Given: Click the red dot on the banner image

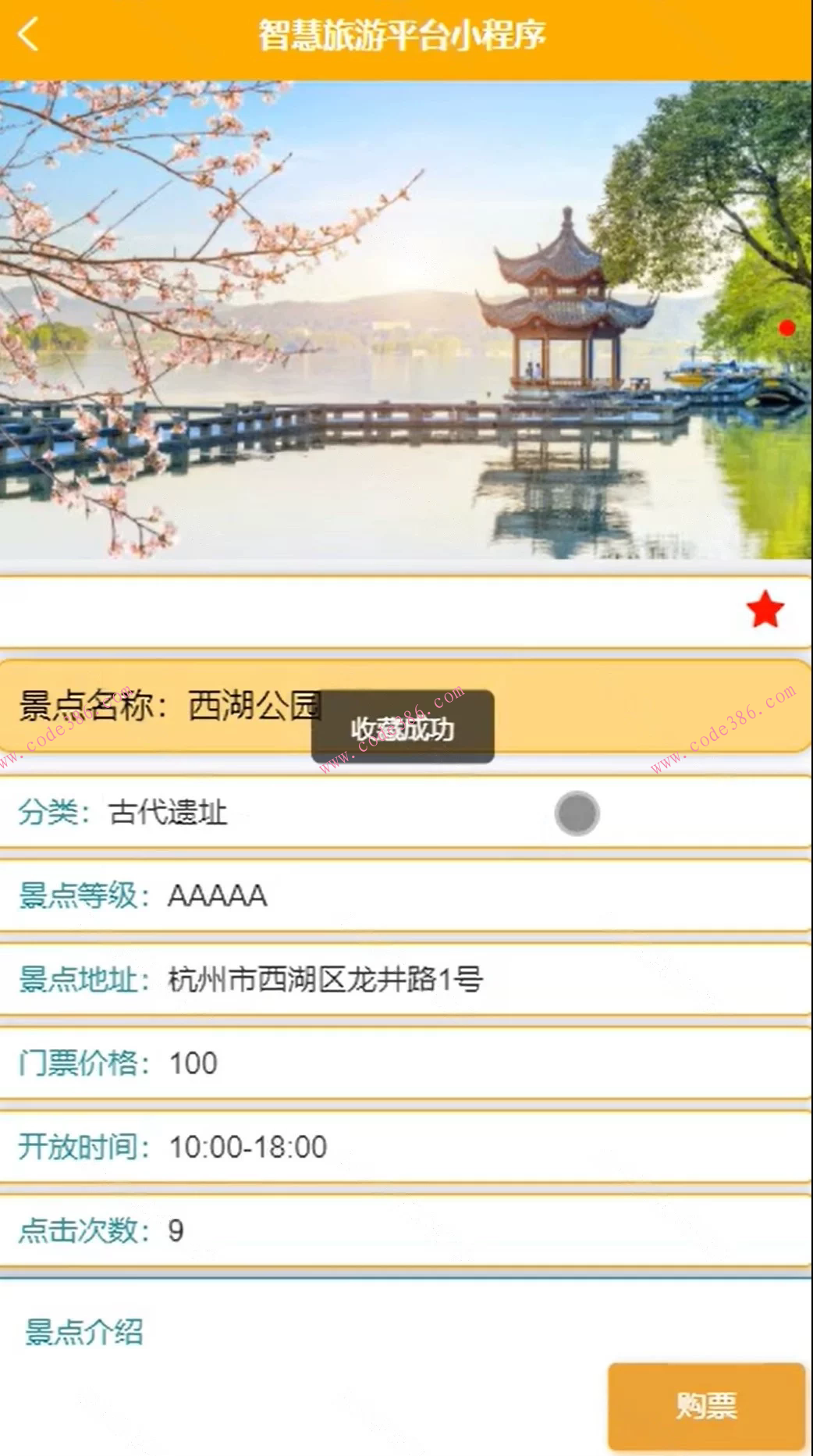Looking at the screenshot, I should pyautogui.click(x=786, y=329).
